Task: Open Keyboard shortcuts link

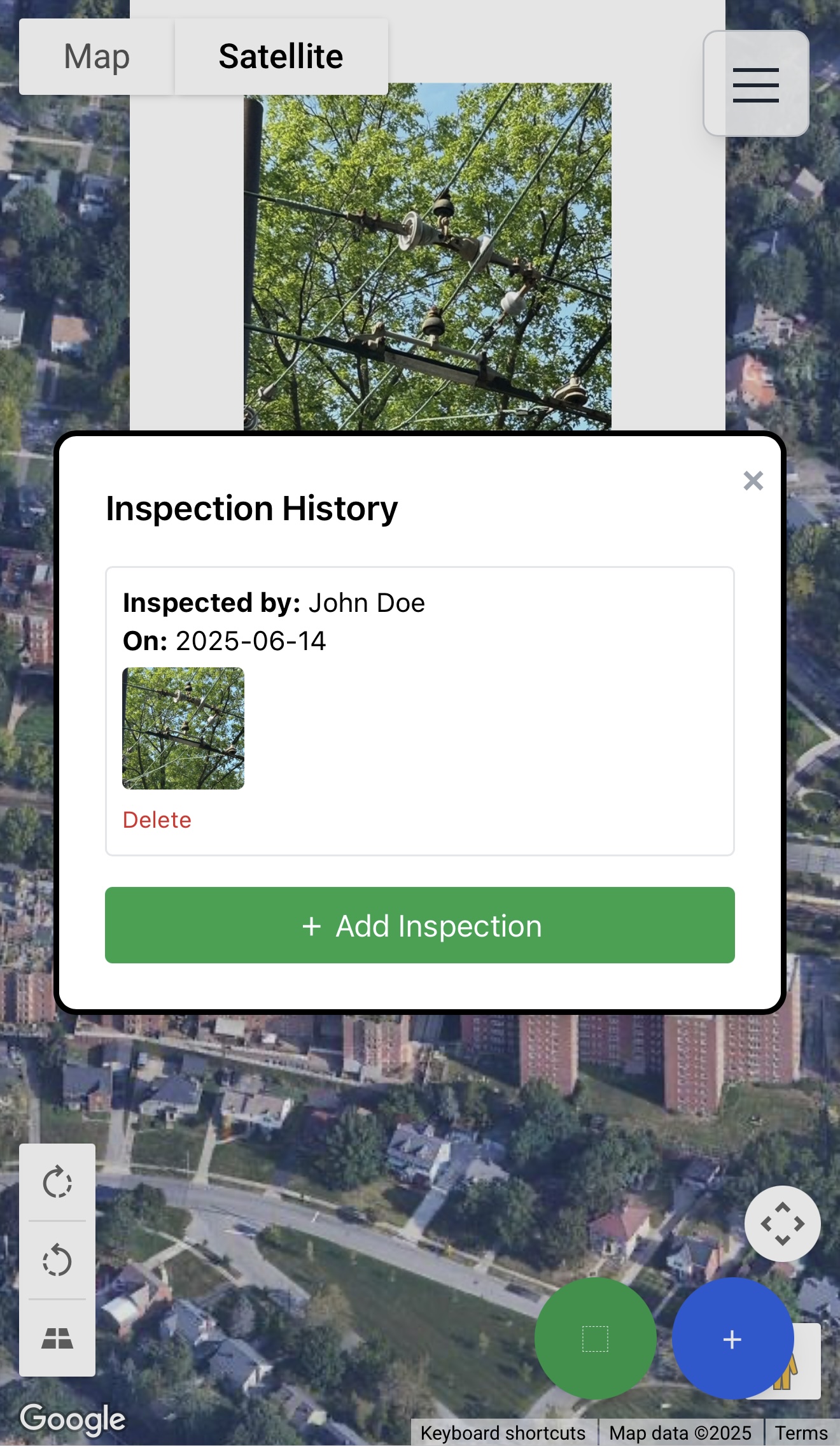Action: tap(503, 1433)
